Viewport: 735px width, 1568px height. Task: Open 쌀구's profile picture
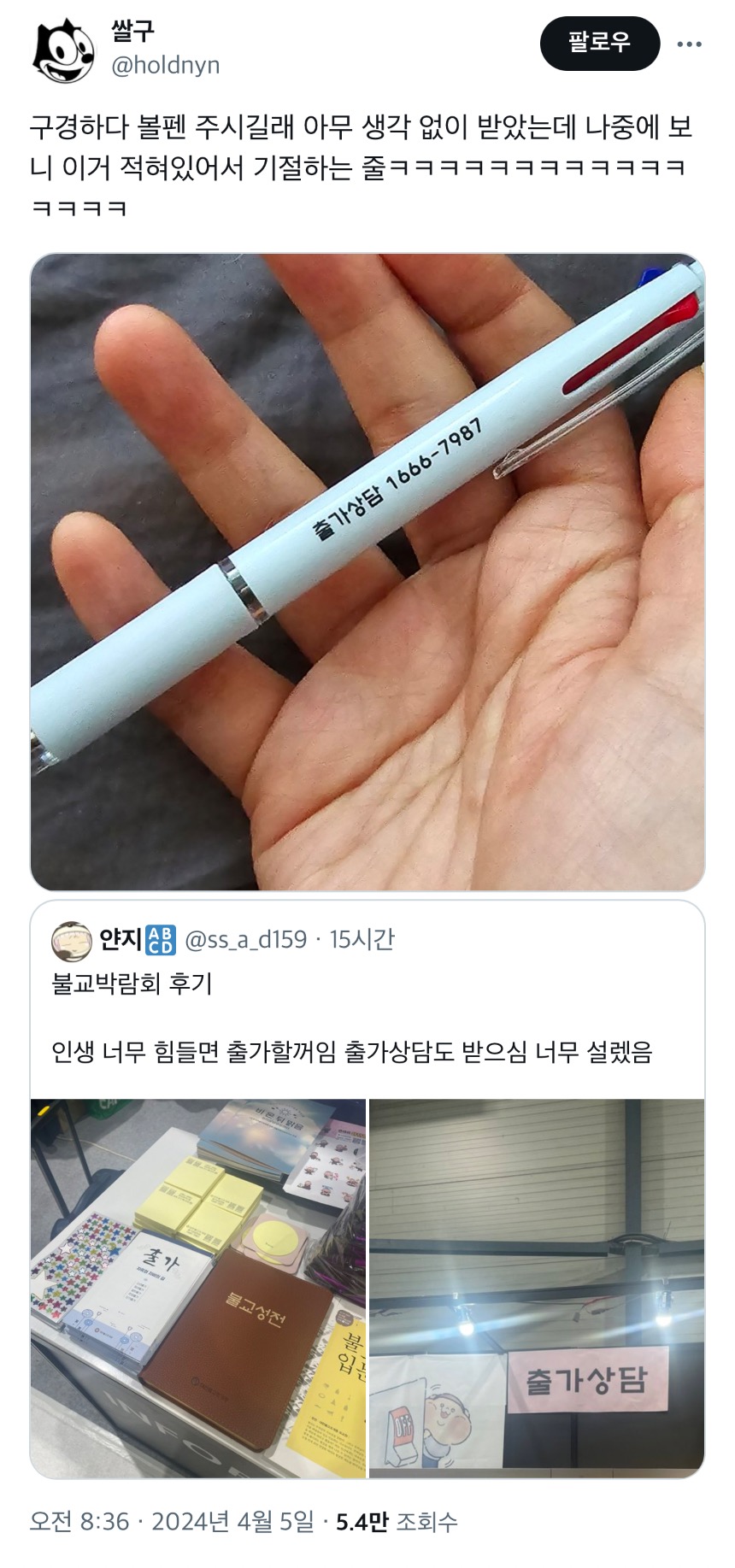coord(62,50)
